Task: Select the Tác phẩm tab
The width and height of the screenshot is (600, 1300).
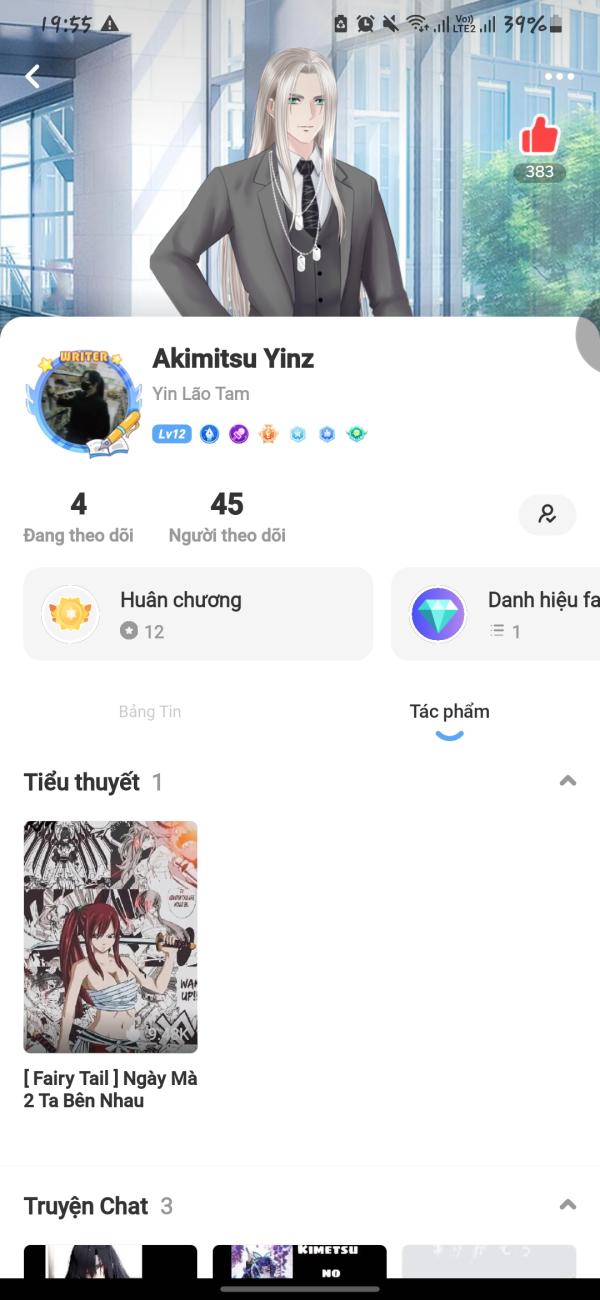Action: click(449, 712)
